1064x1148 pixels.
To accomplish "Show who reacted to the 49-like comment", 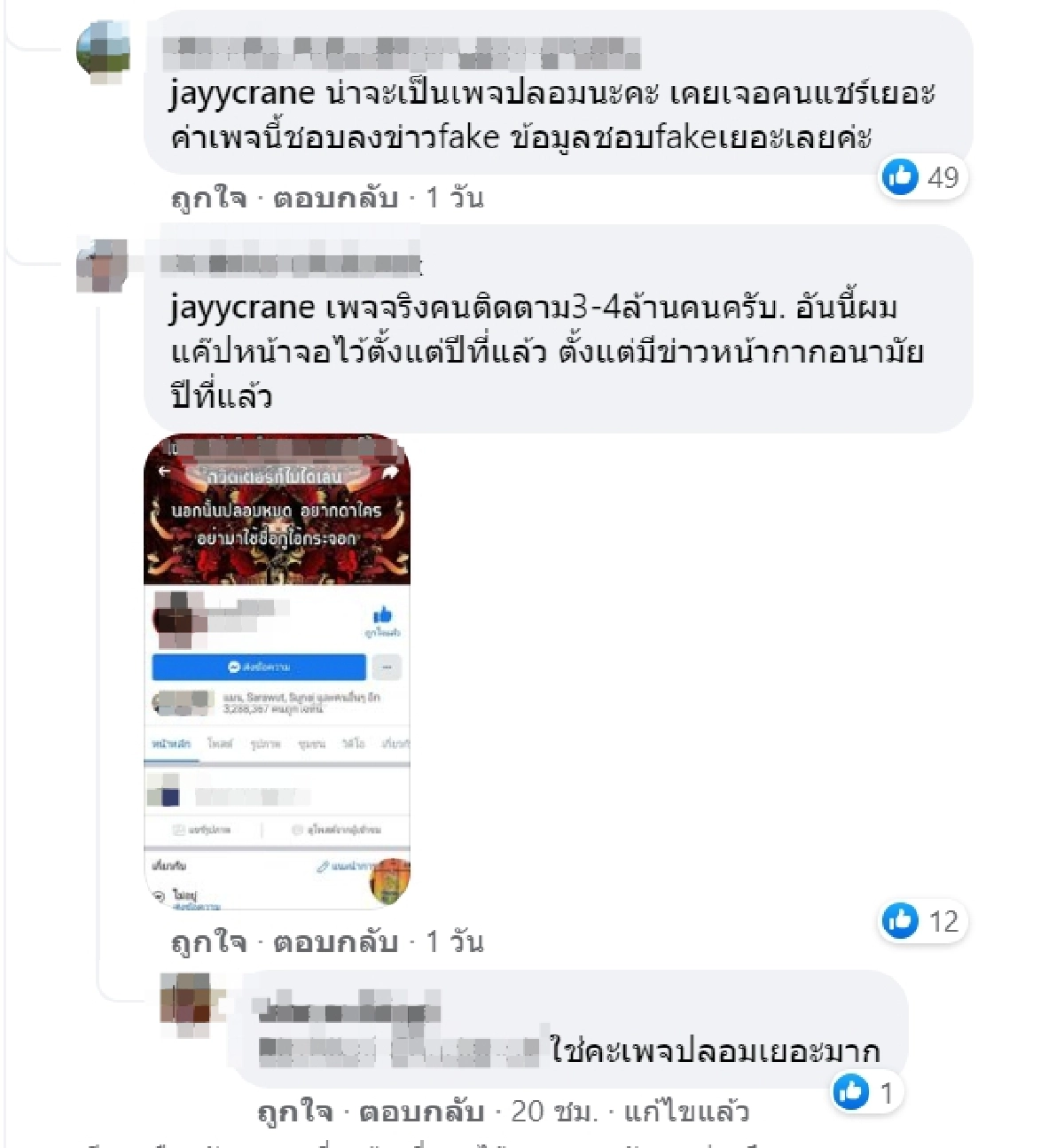I will pyautogui.click(x=922, y=177).
